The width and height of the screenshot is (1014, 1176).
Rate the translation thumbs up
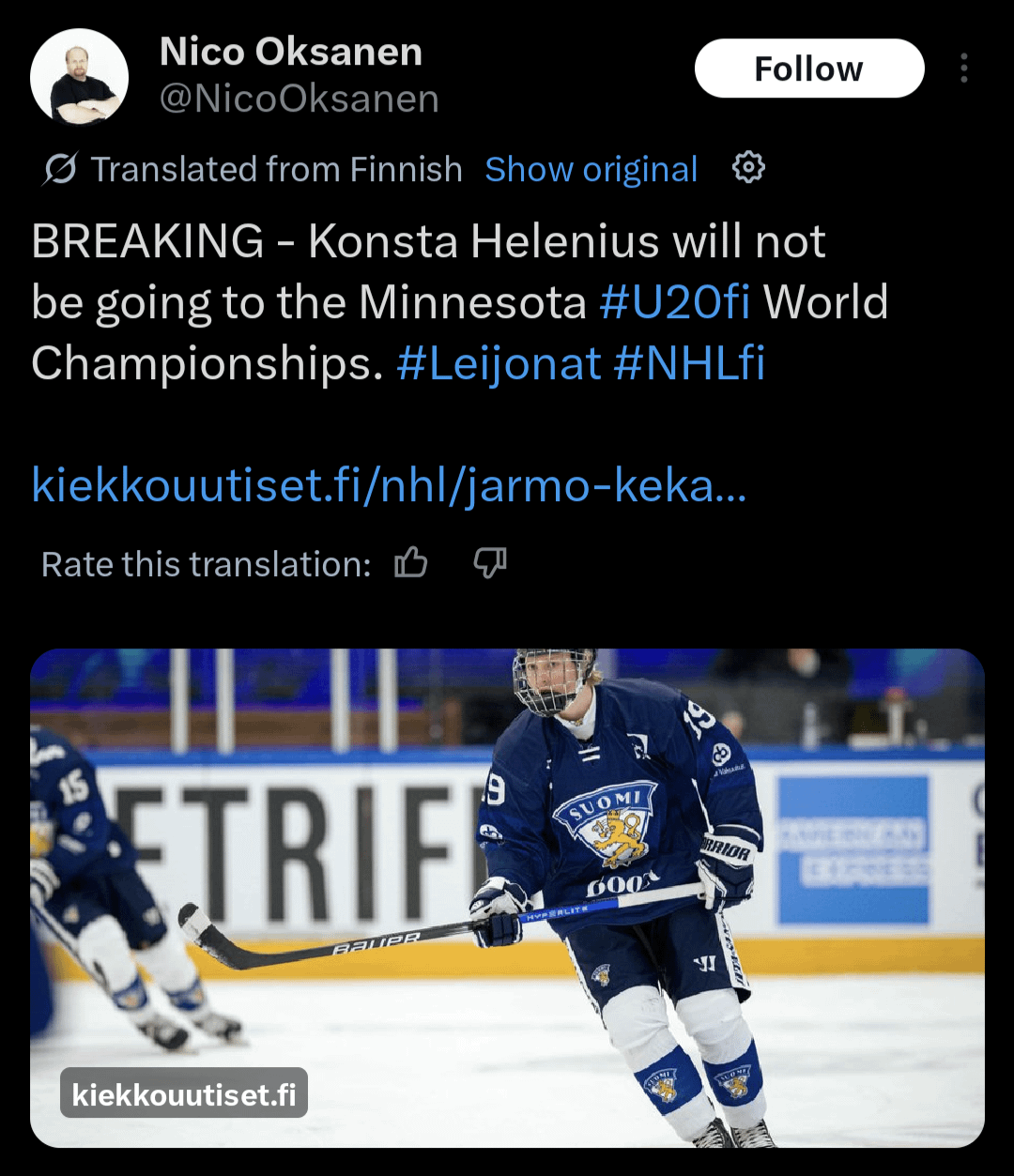pos(411,564)
